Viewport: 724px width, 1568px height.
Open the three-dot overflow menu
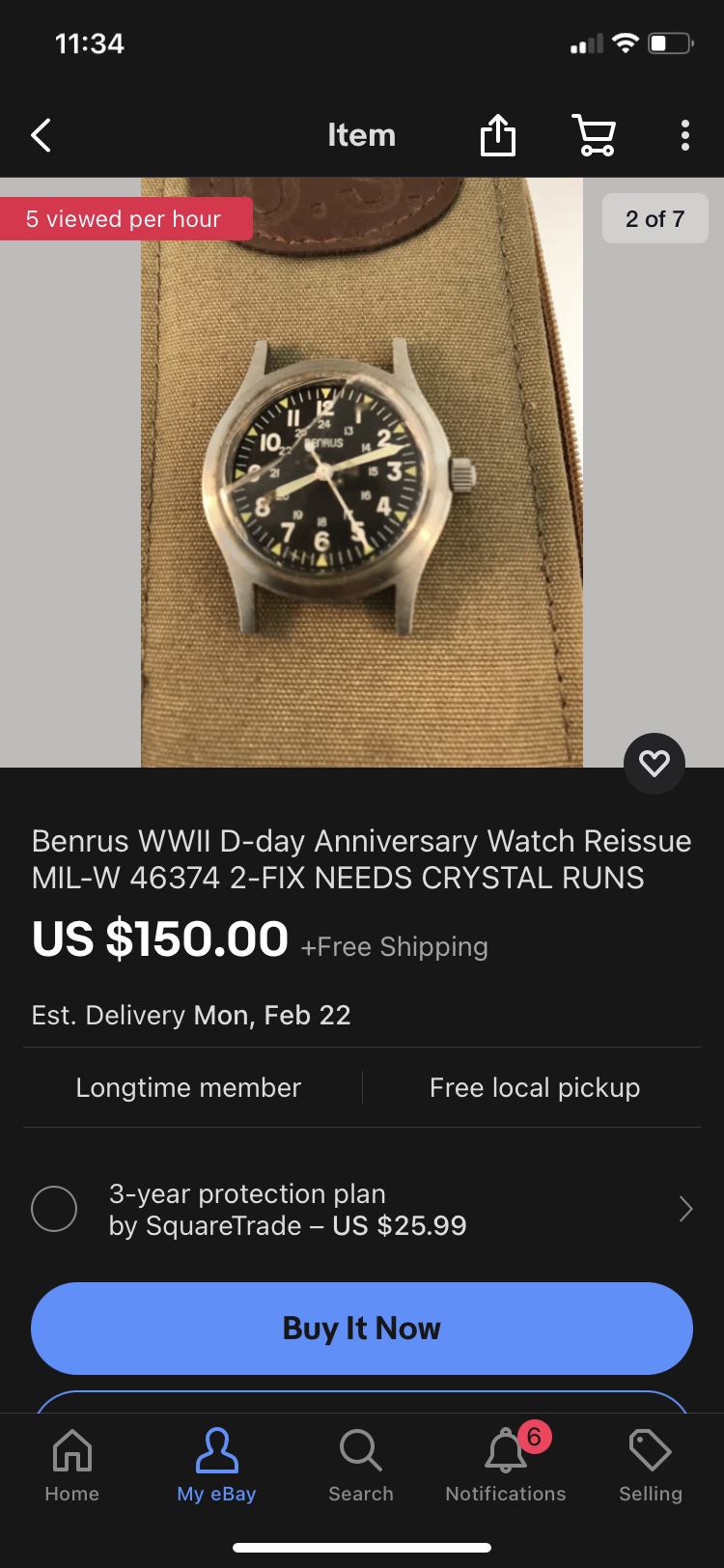[x=684, y=135]
